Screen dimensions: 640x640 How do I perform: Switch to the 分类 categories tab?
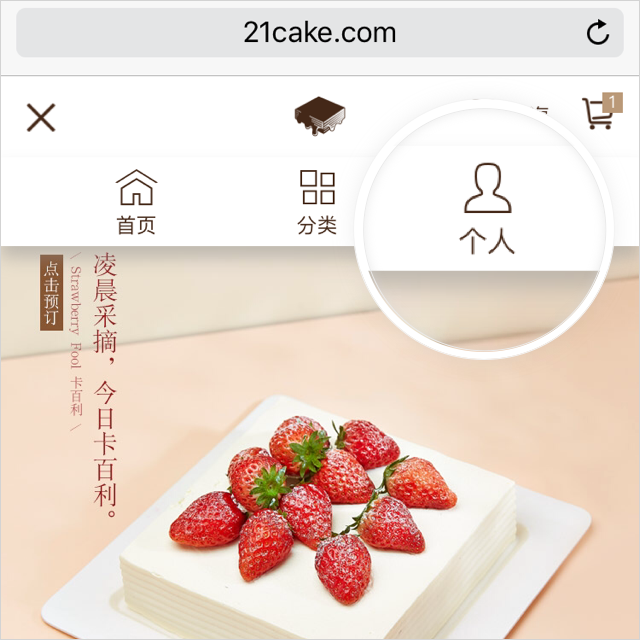[x=317, y=201]
